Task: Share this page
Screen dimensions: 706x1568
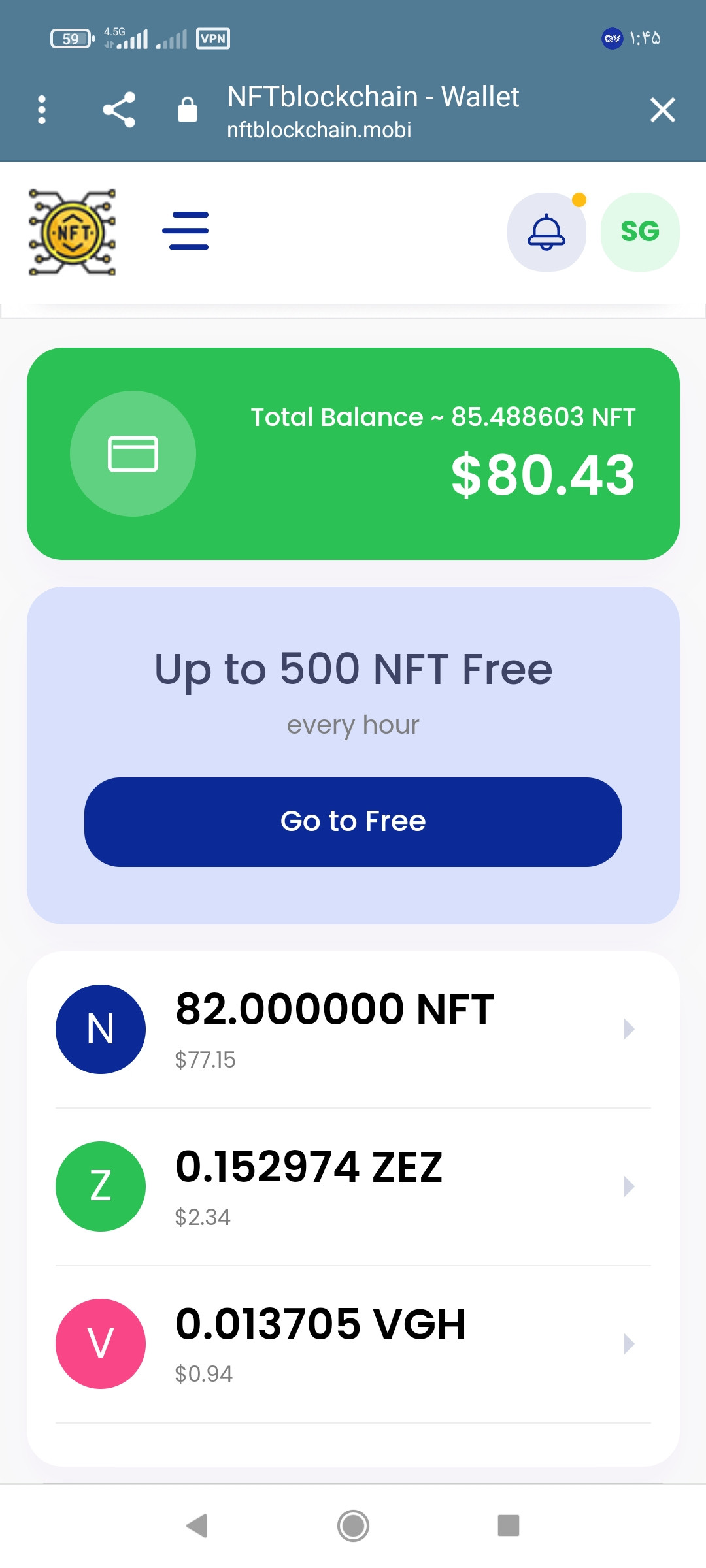Action: pyautogui.click(x=119, y=110)
